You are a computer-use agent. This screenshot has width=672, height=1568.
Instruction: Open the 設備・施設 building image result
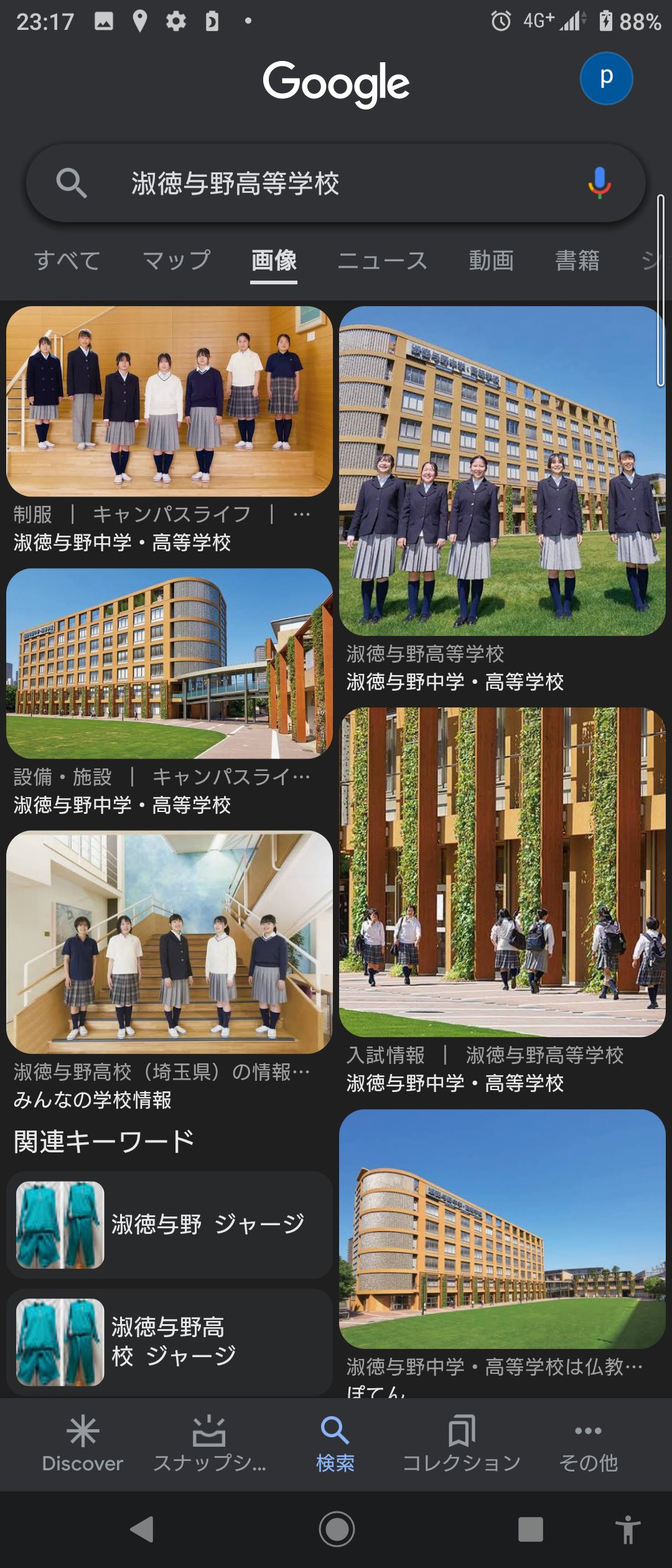coord(169,663)
